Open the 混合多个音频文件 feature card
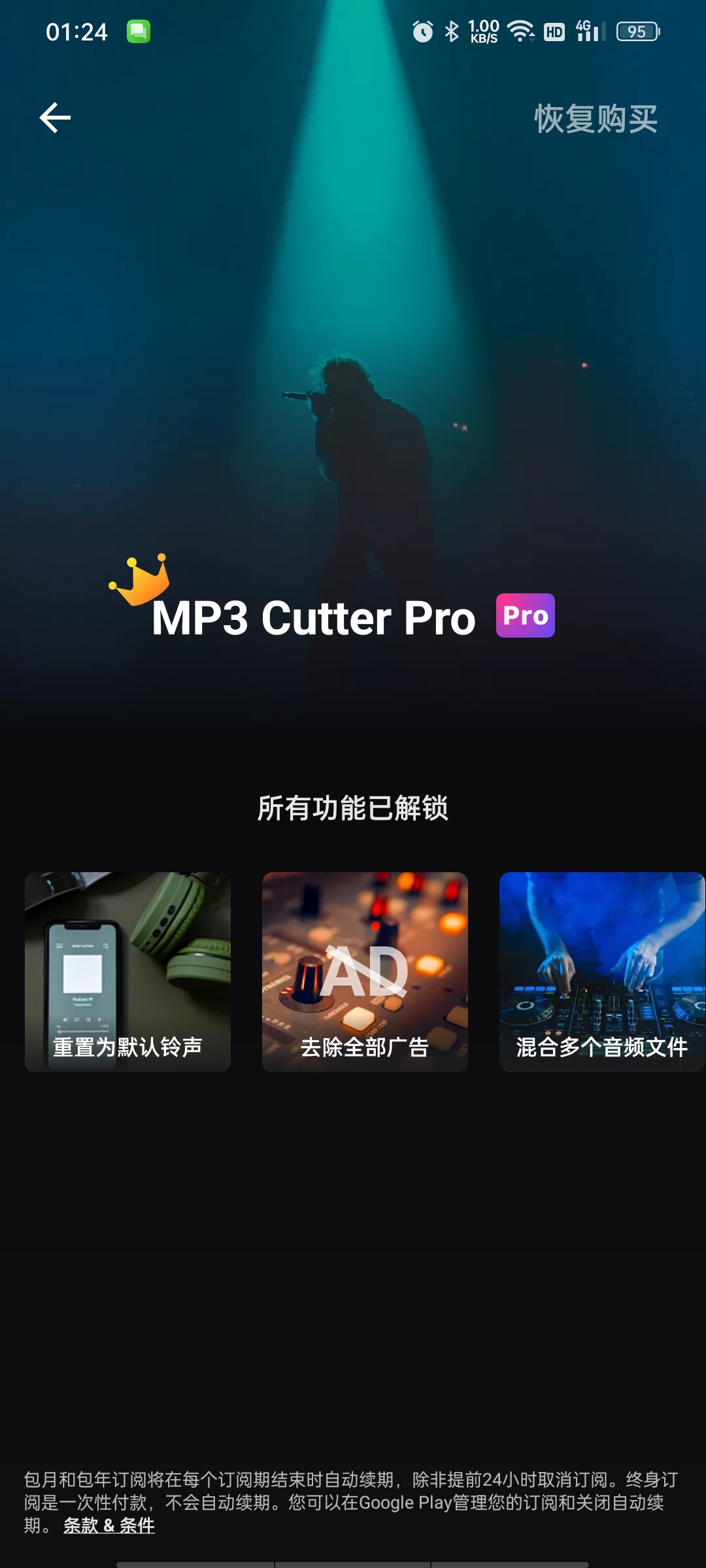The height and width of the screenshot is (1568, 706). (x=602, y=972)
